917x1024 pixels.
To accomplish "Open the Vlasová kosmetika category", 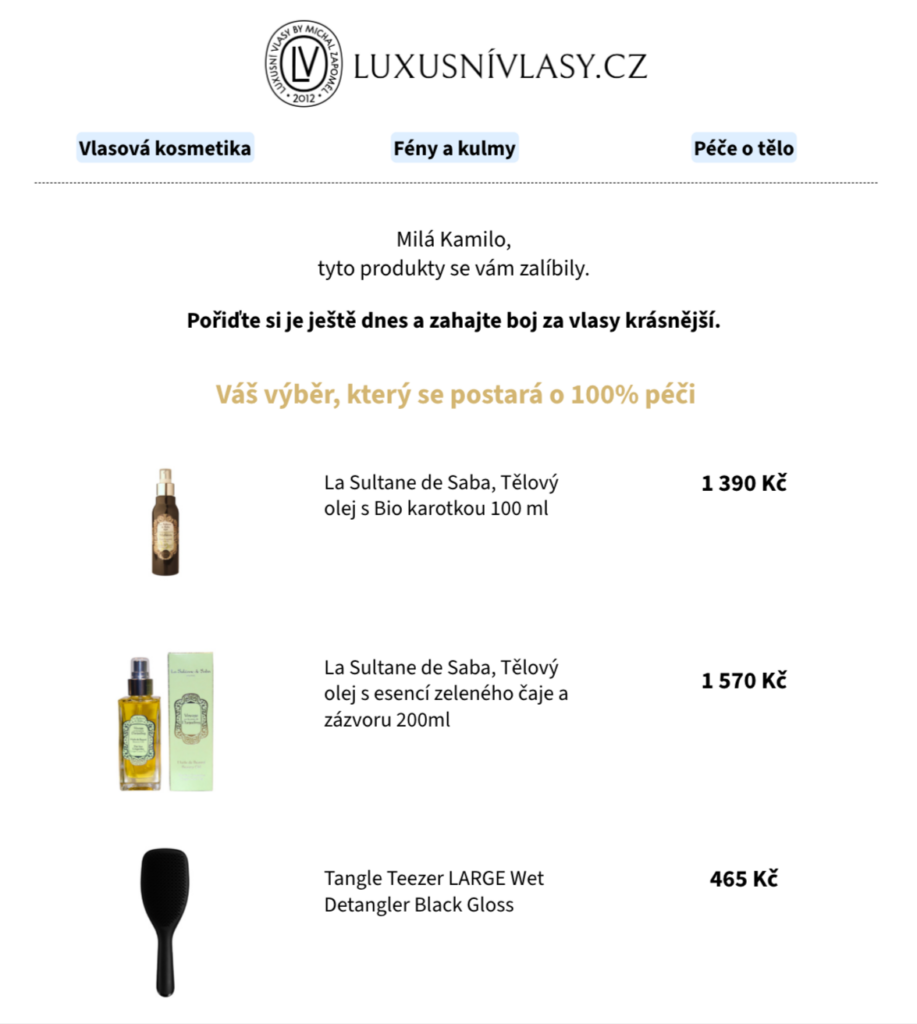I will click(165, 149).
